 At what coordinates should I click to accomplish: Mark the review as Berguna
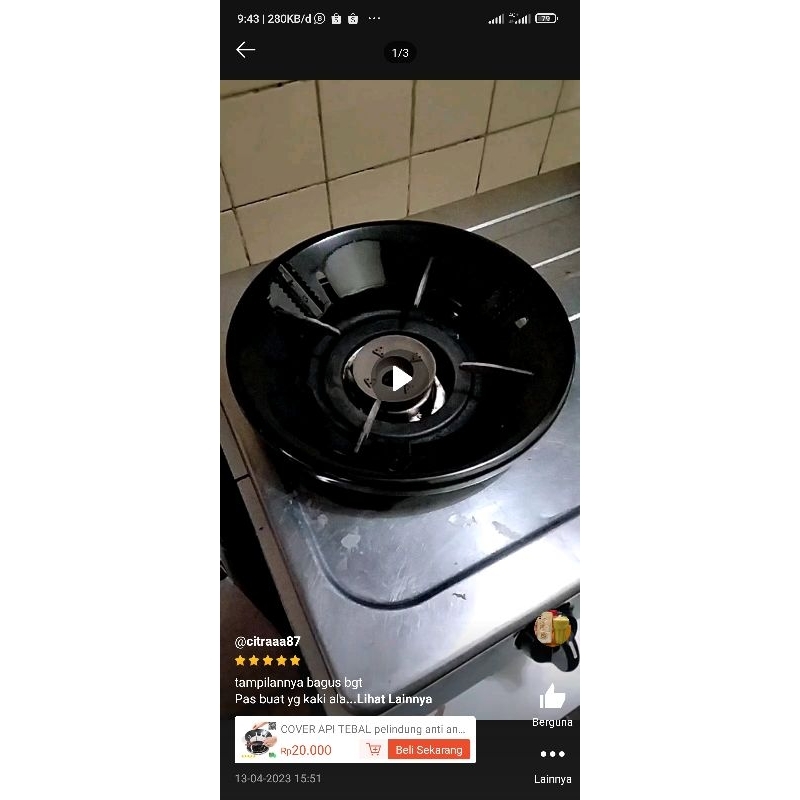pos(552,698)
